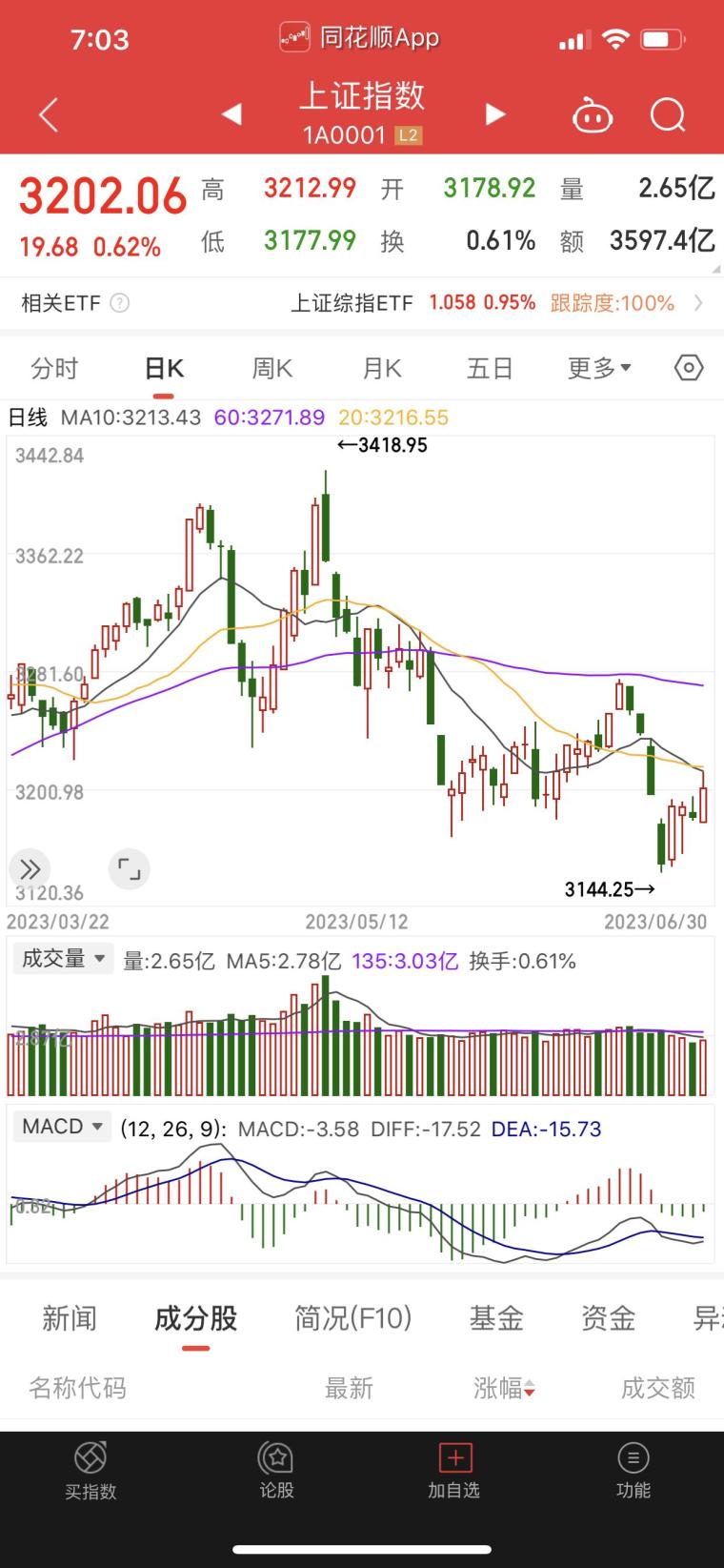Open the search magnifier
Screen dimensions: 724x1568
click(668, 116)
